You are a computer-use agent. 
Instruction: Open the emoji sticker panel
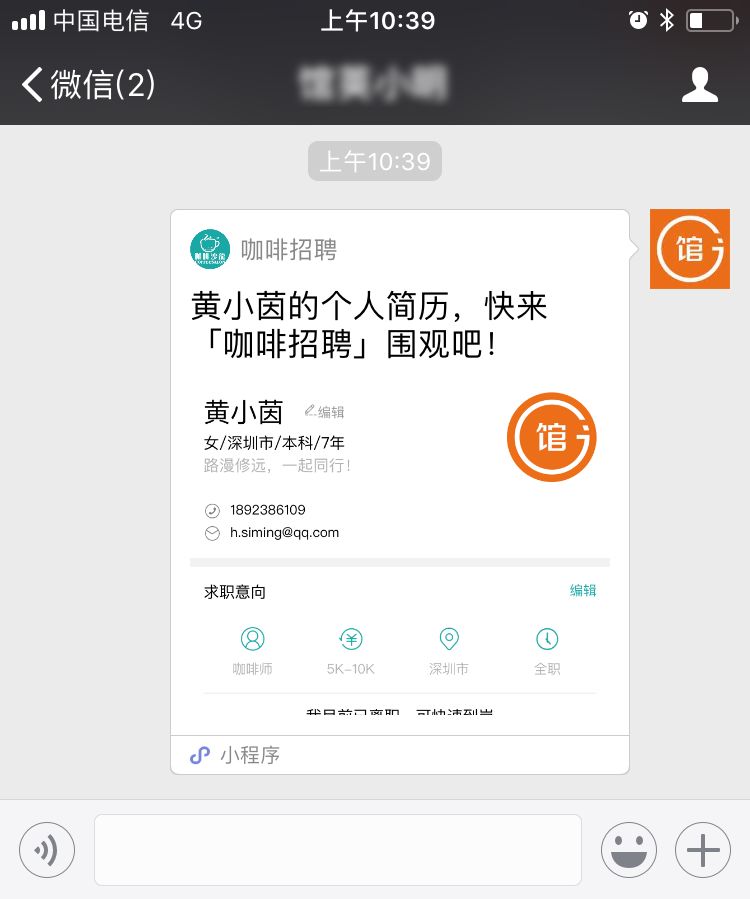tap(628, 851)
